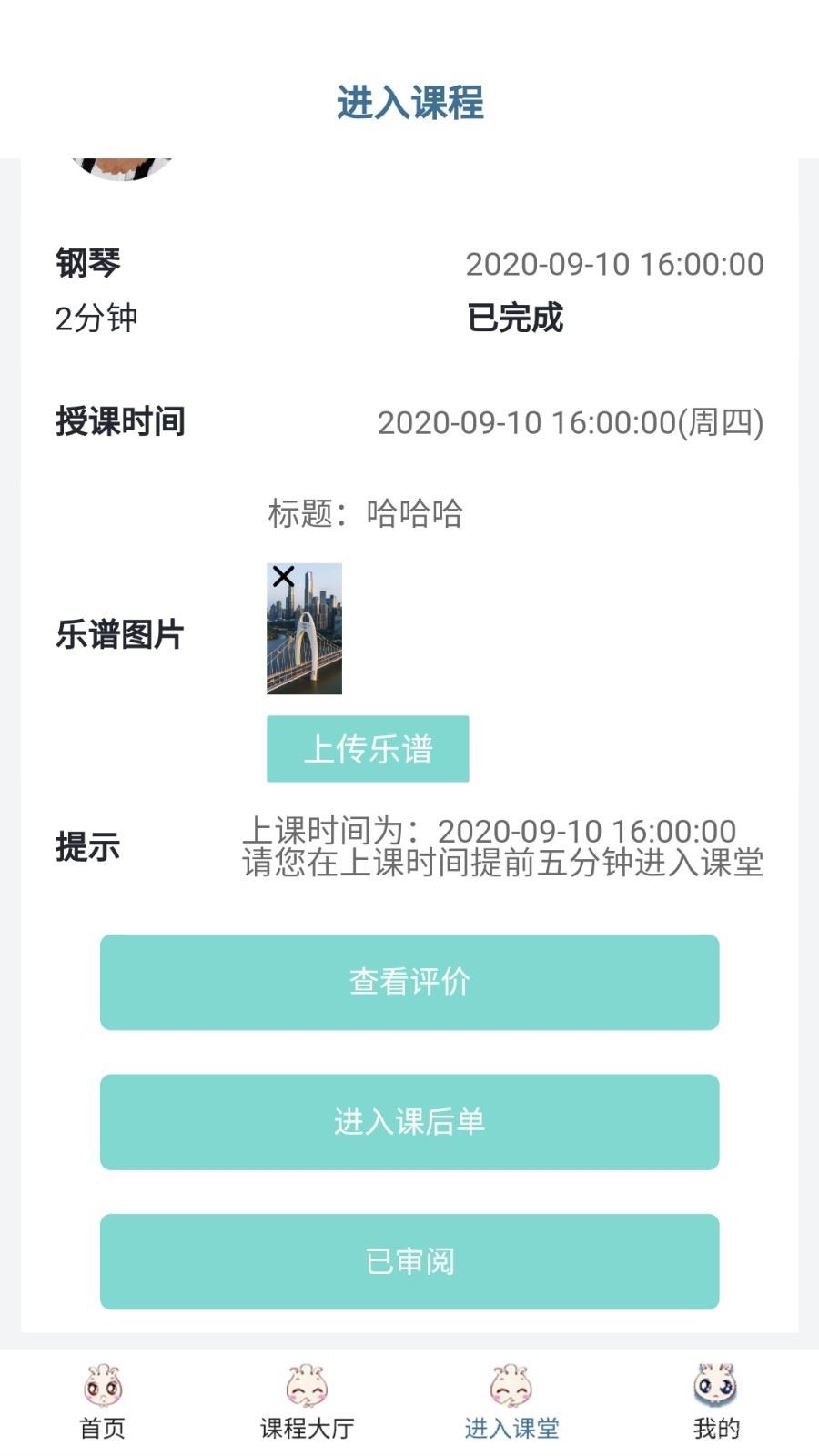Viewport: 819px width, 1456px height.
Task: Tap the 上传乐谱 upload button
Action: [368, 748]
